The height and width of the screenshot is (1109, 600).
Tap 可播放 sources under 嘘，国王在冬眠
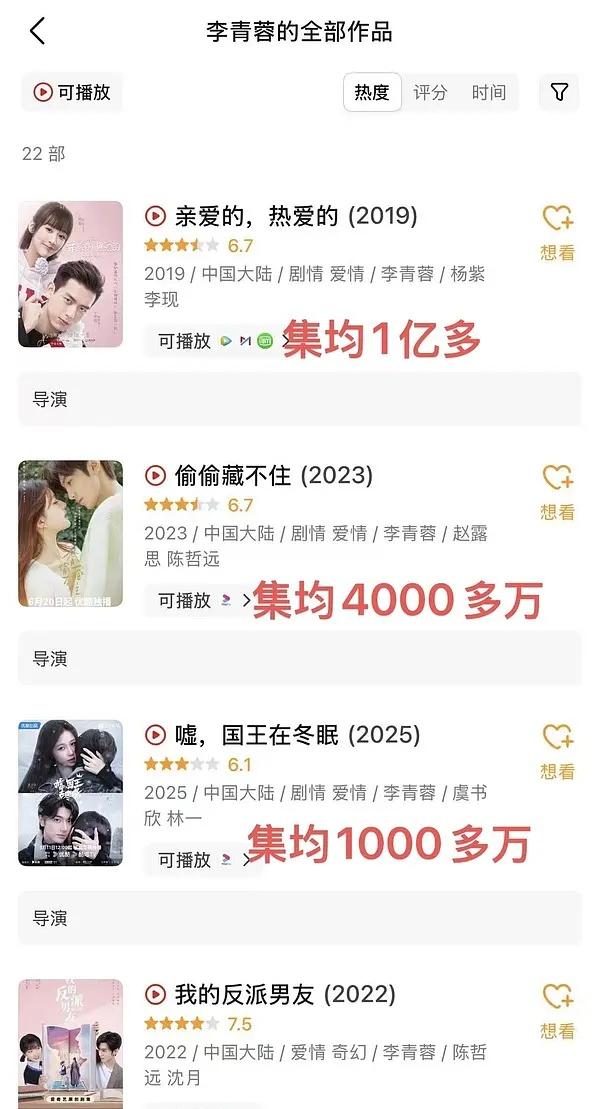pos(202,860)
